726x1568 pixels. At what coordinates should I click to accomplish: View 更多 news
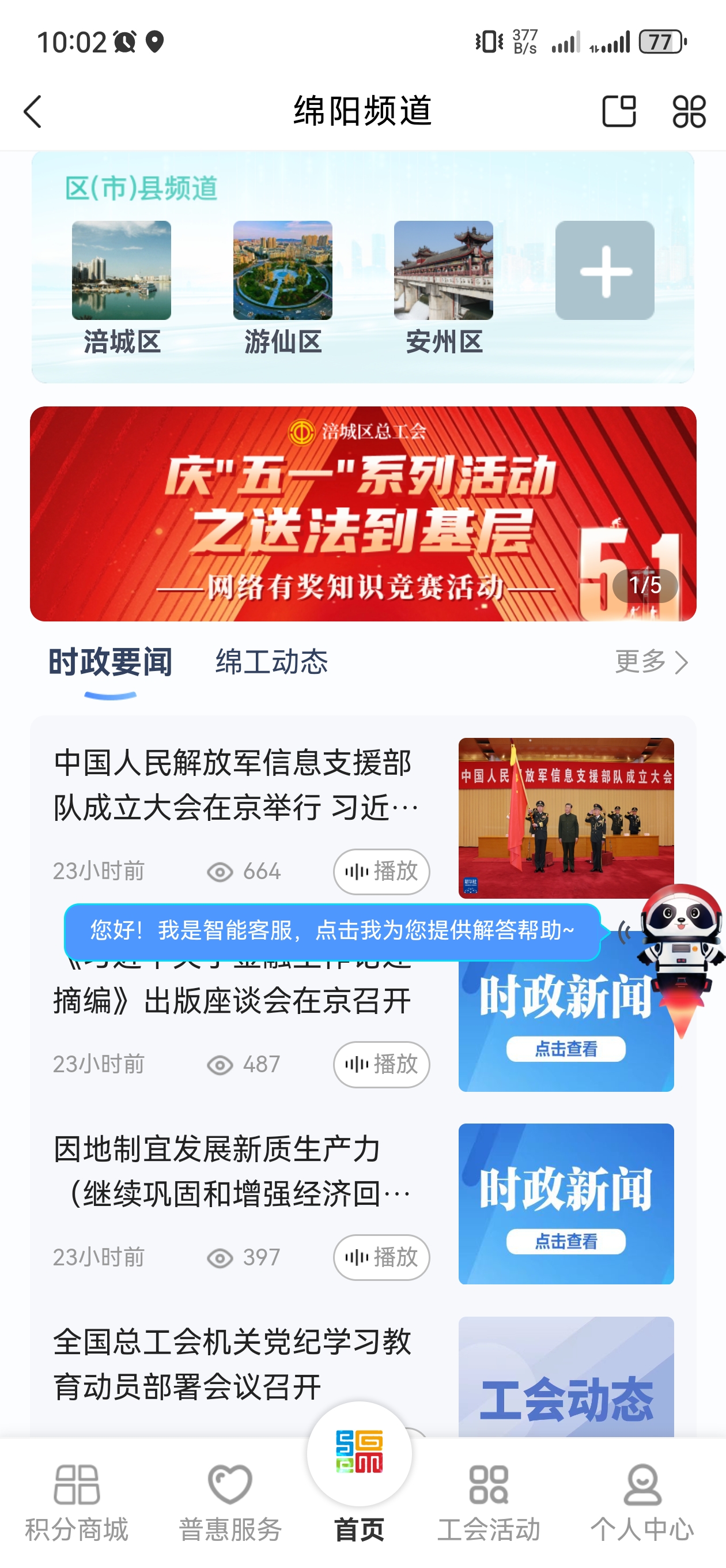point(651,662)
